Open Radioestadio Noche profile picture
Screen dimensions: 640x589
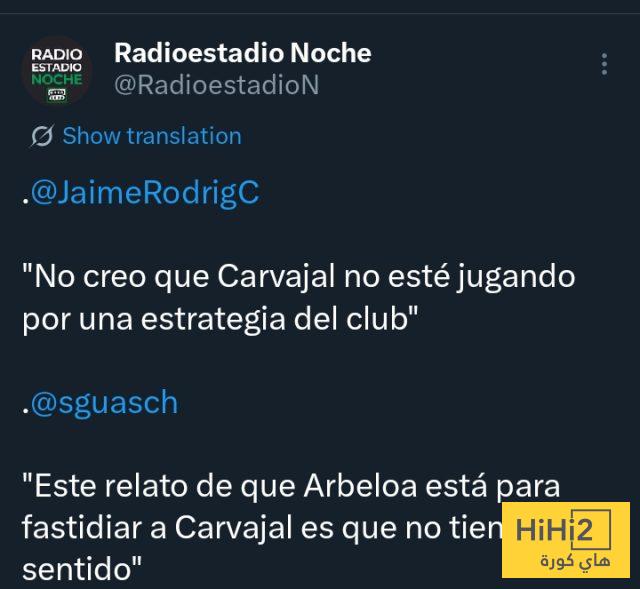coord(56,70)
